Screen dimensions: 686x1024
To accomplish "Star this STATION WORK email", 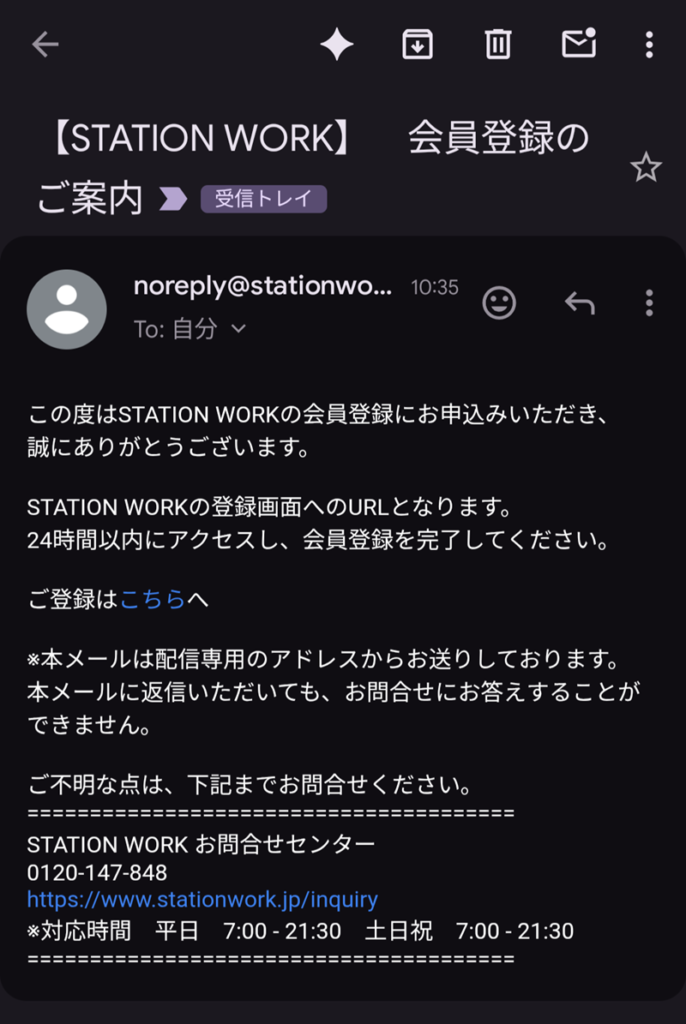I will (646, 168).
